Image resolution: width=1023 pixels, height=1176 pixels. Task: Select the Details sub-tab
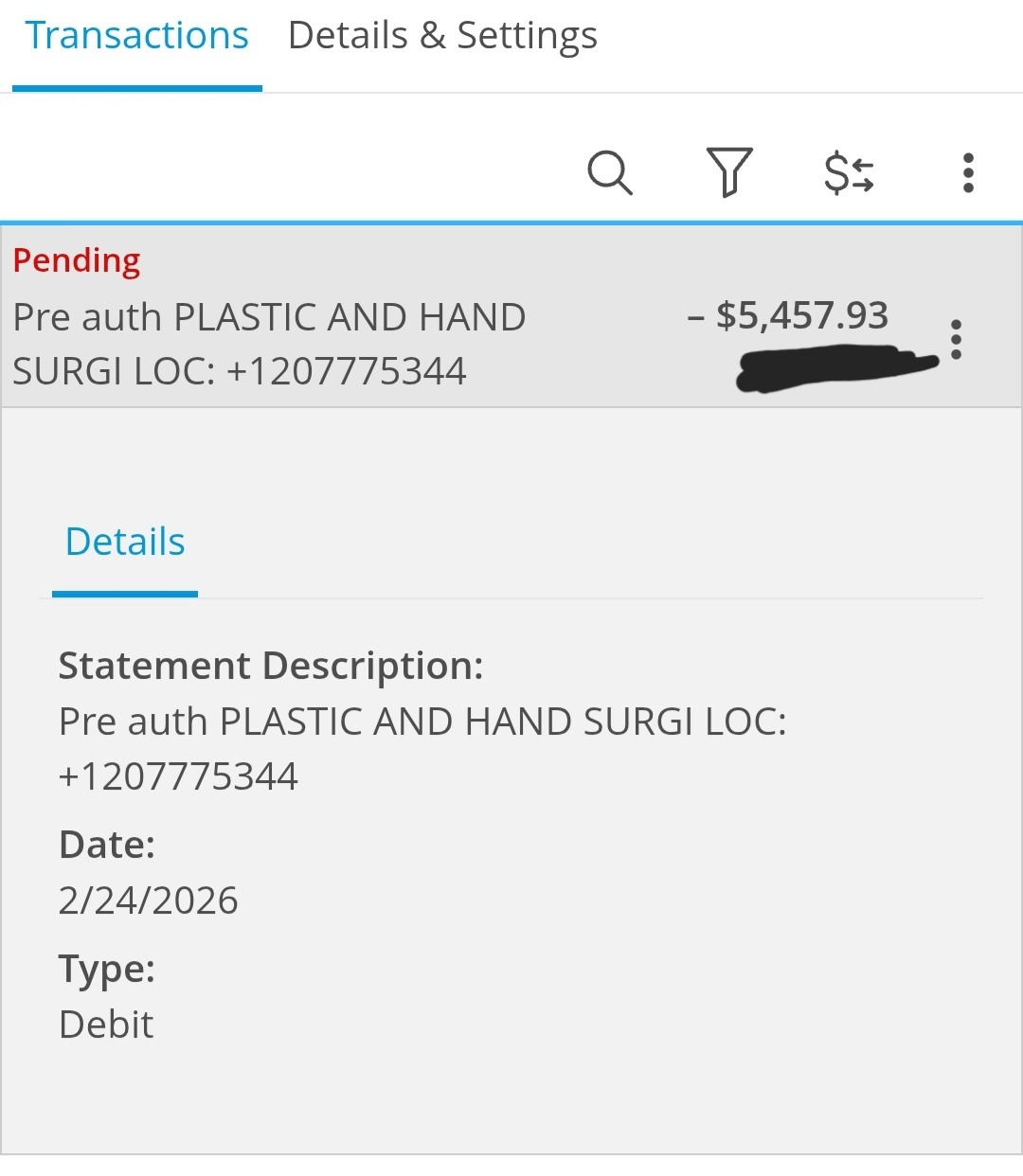pos(125,543)
